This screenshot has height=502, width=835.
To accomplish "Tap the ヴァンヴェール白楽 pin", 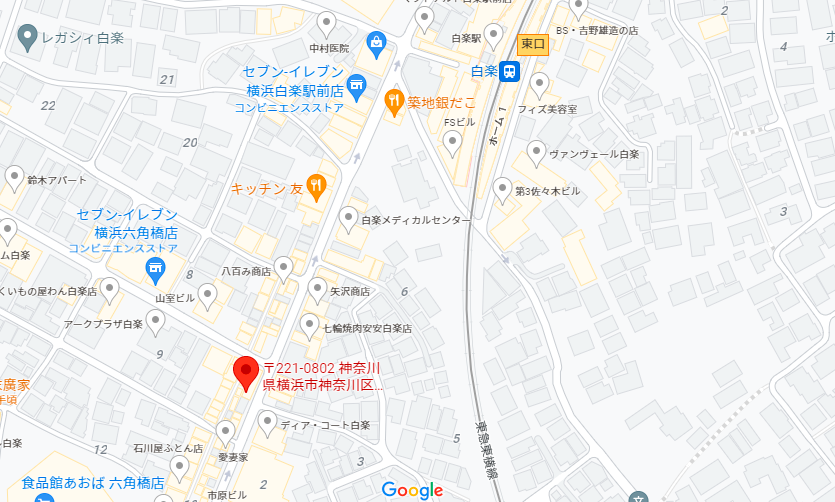I will click(536, 152).
